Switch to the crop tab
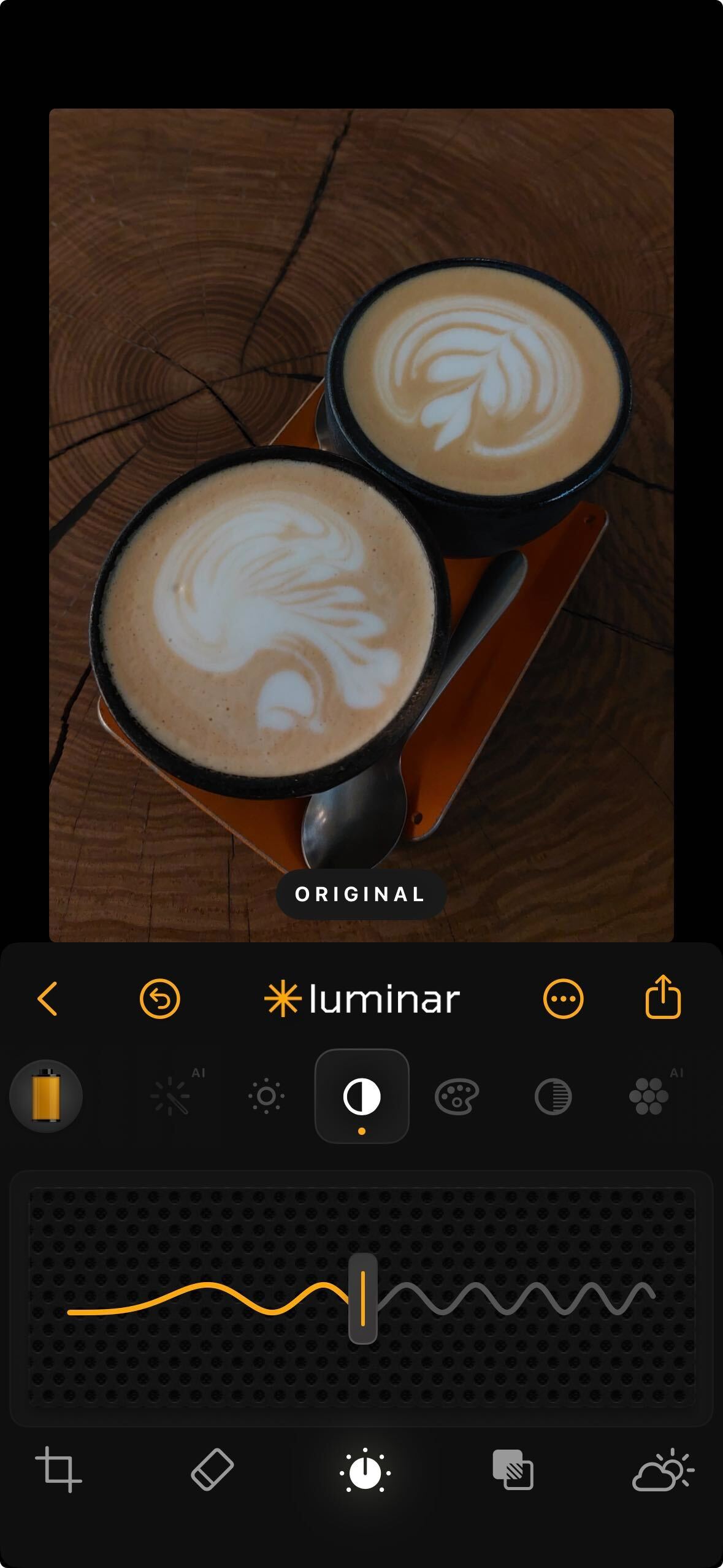This screenshot has width=723, height=1568. click(58, 1470)
